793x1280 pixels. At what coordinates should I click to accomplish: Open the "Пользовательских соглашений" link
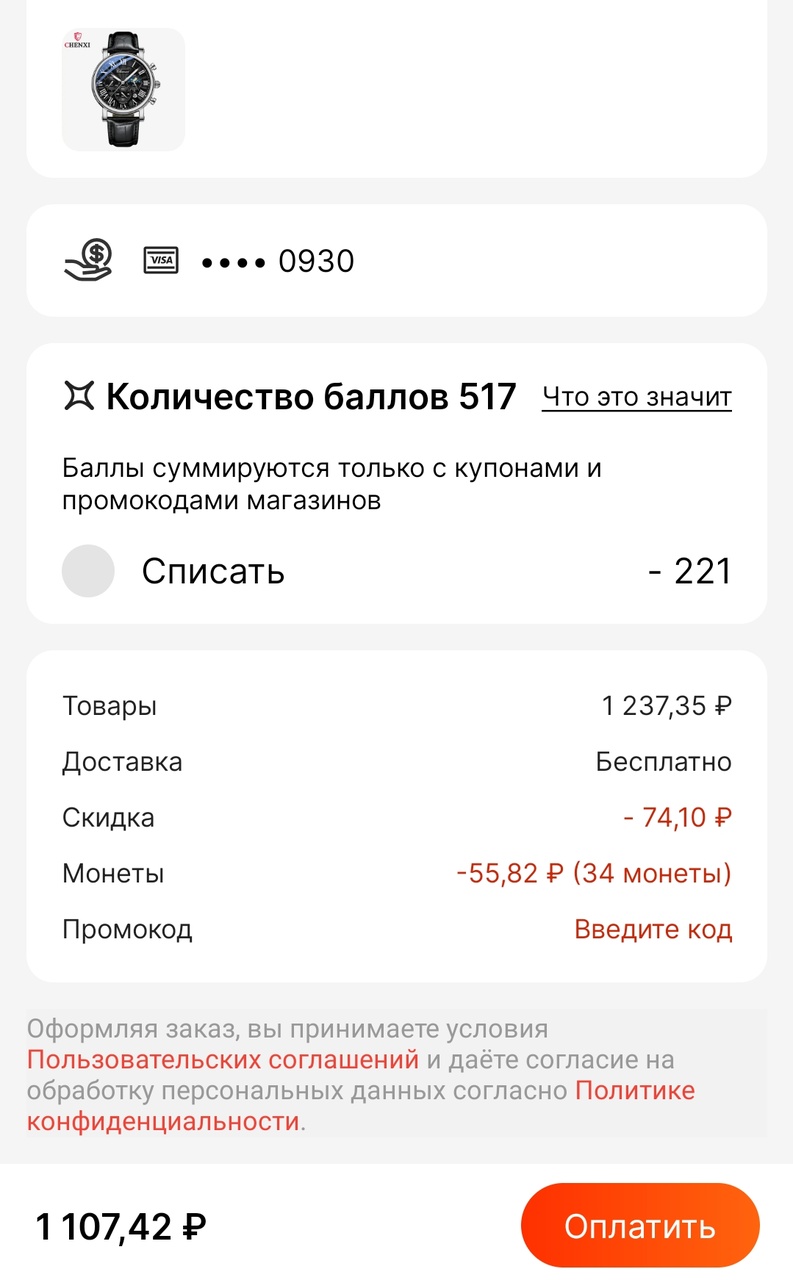click(222, 1059)
